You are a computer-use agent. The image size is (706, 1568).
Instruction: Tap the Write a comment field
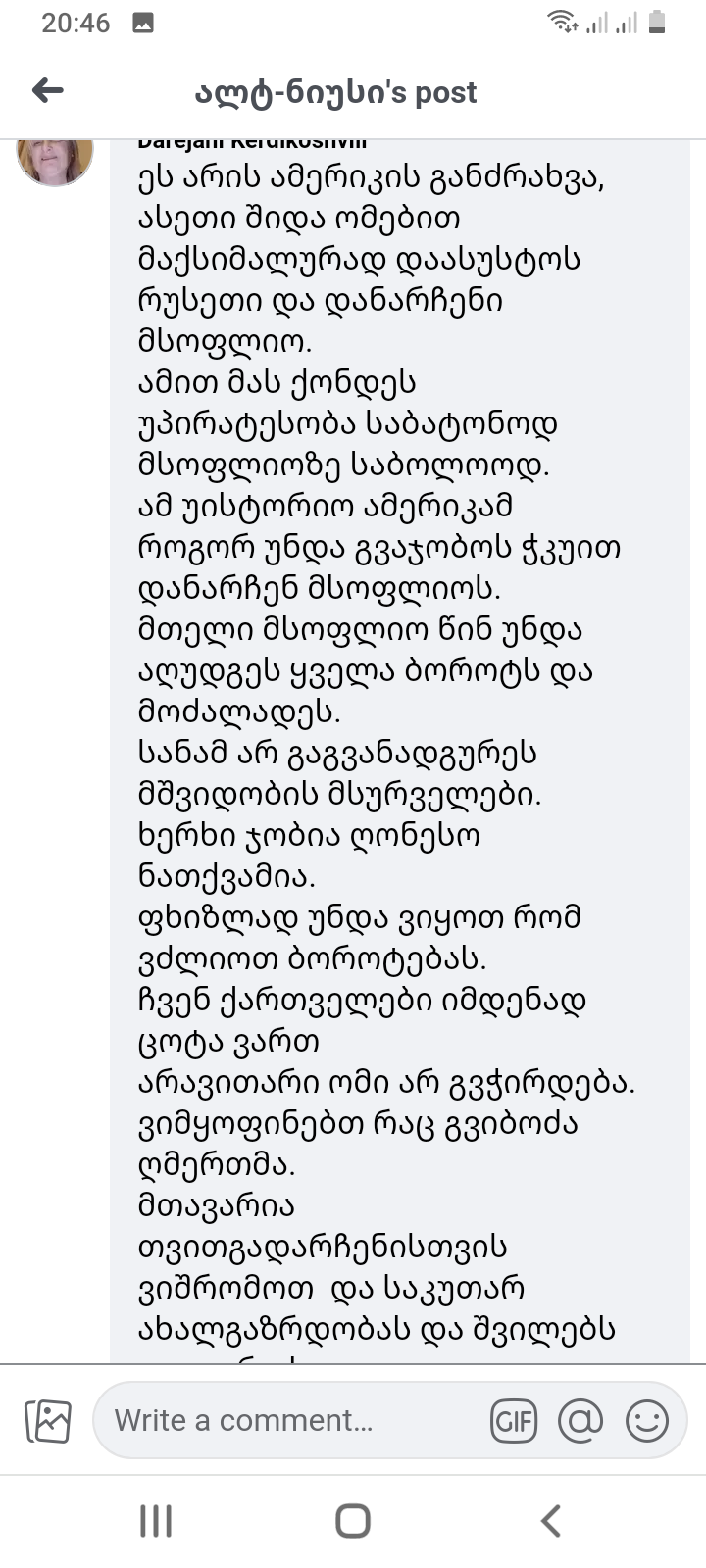coord(294,1420)
